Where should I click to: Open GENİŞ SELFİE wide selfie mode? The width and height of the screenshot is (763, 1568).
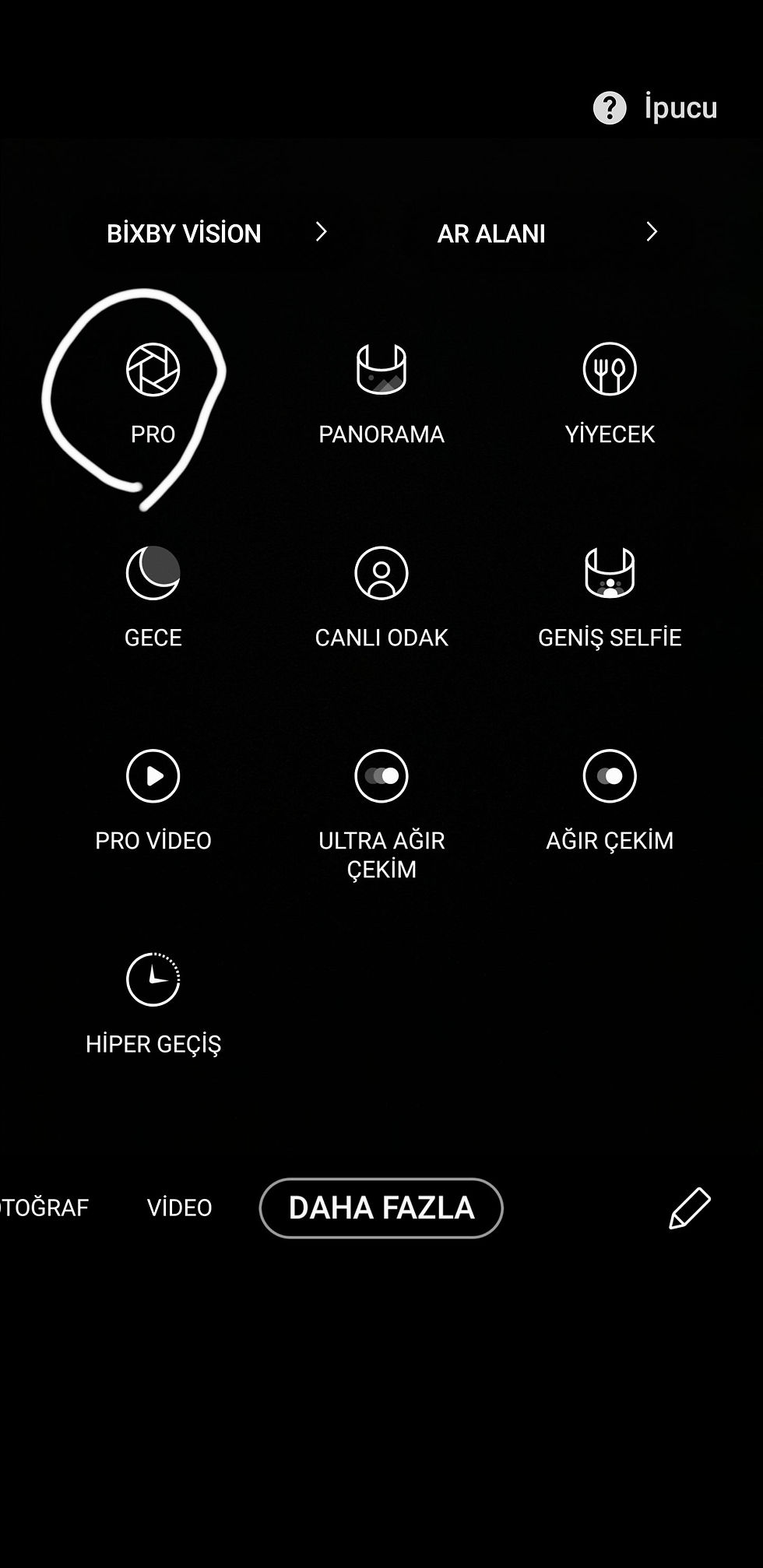click(x=611, y=572)
